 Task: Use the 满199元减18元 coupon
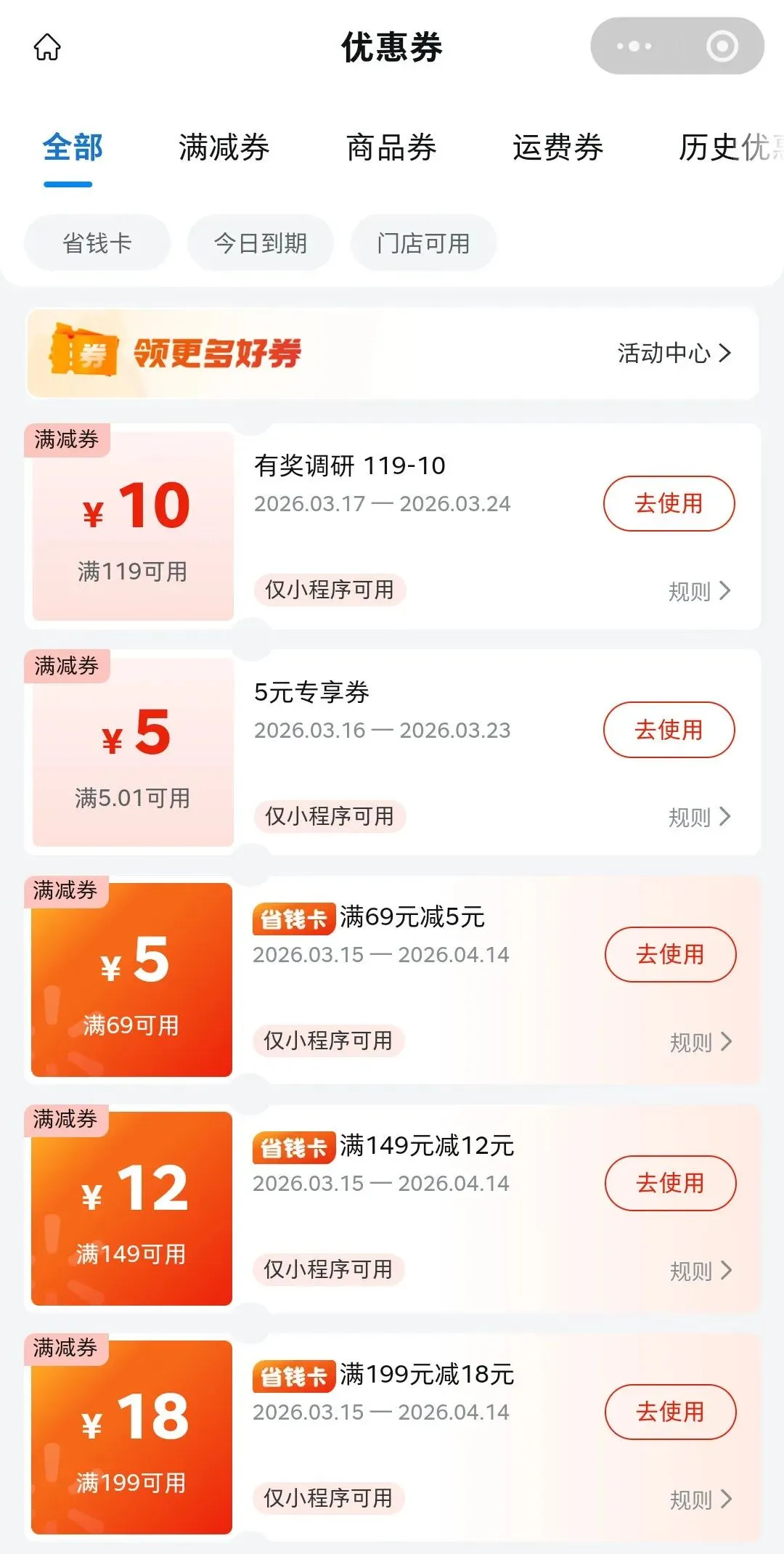coord(670,1412)
